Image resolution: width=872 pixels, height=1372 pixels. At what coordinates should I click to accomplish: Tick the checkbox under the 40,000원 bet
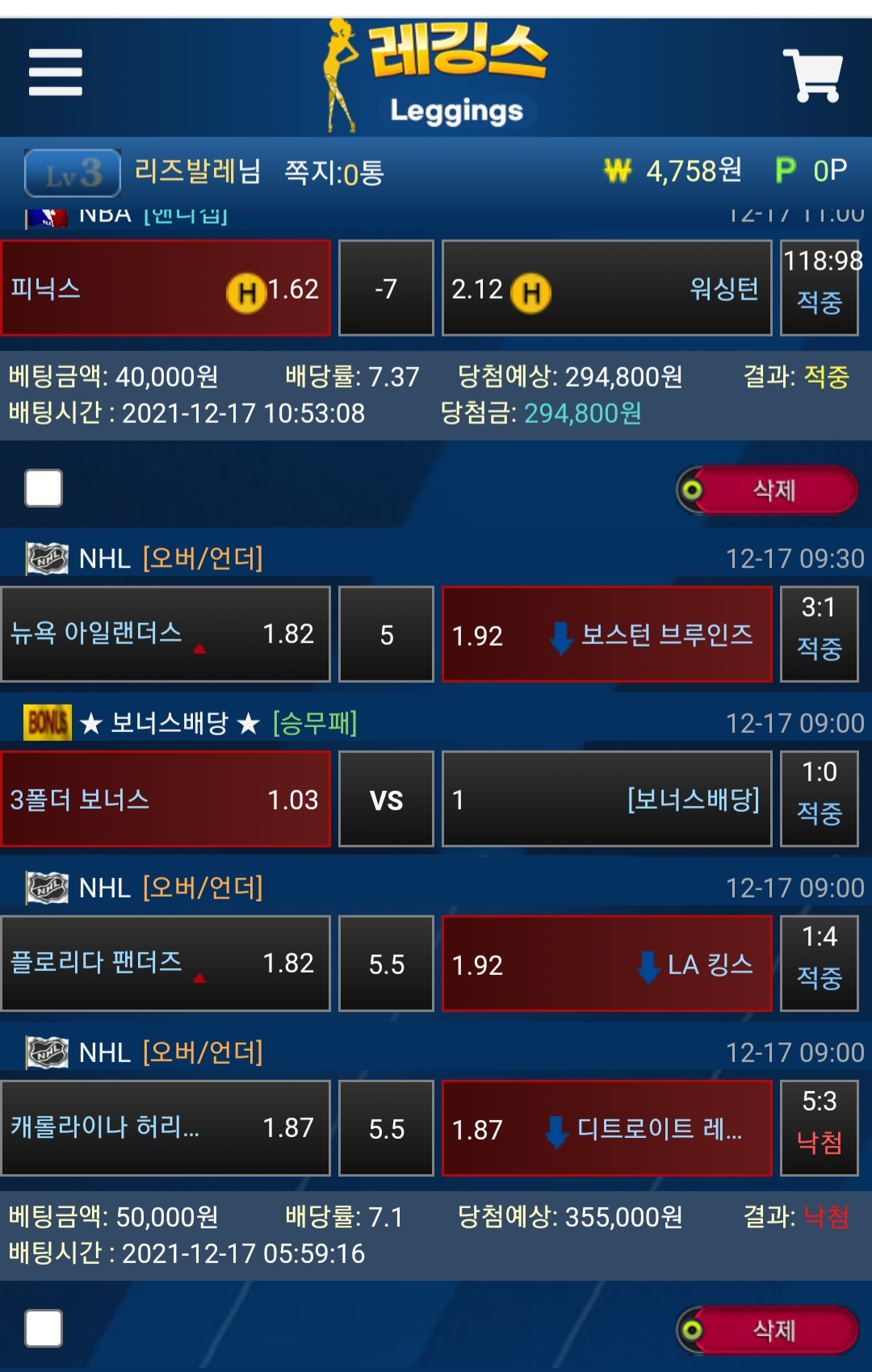click(44, 488)
